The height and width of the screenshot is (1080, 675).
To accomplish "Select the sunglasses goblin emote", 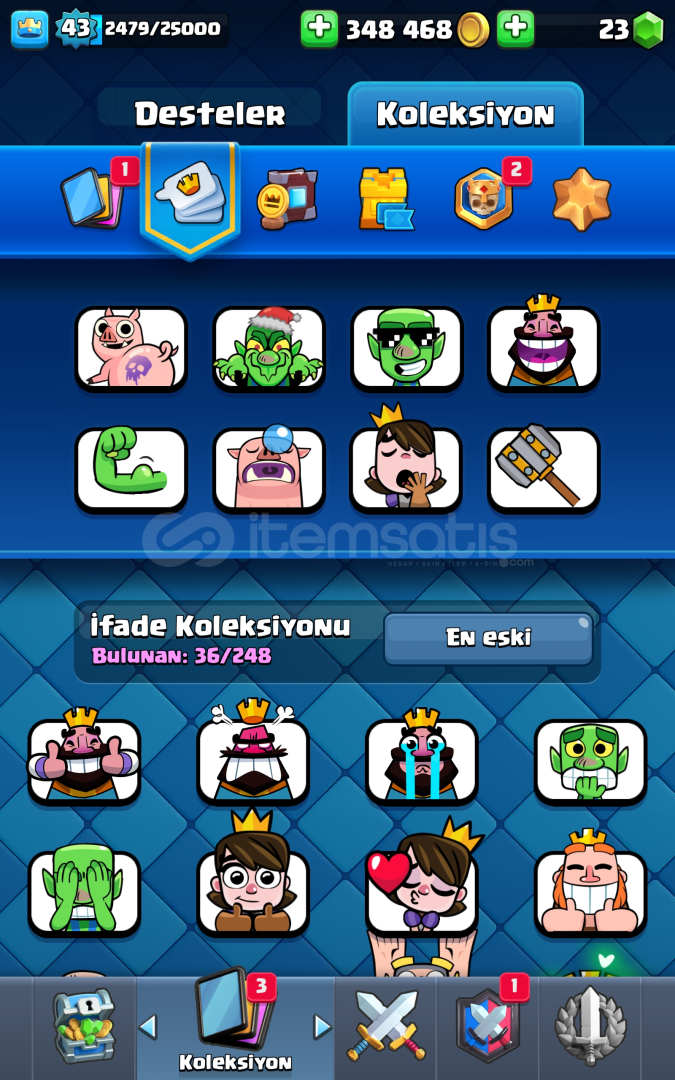I will (x=406, y=348).
